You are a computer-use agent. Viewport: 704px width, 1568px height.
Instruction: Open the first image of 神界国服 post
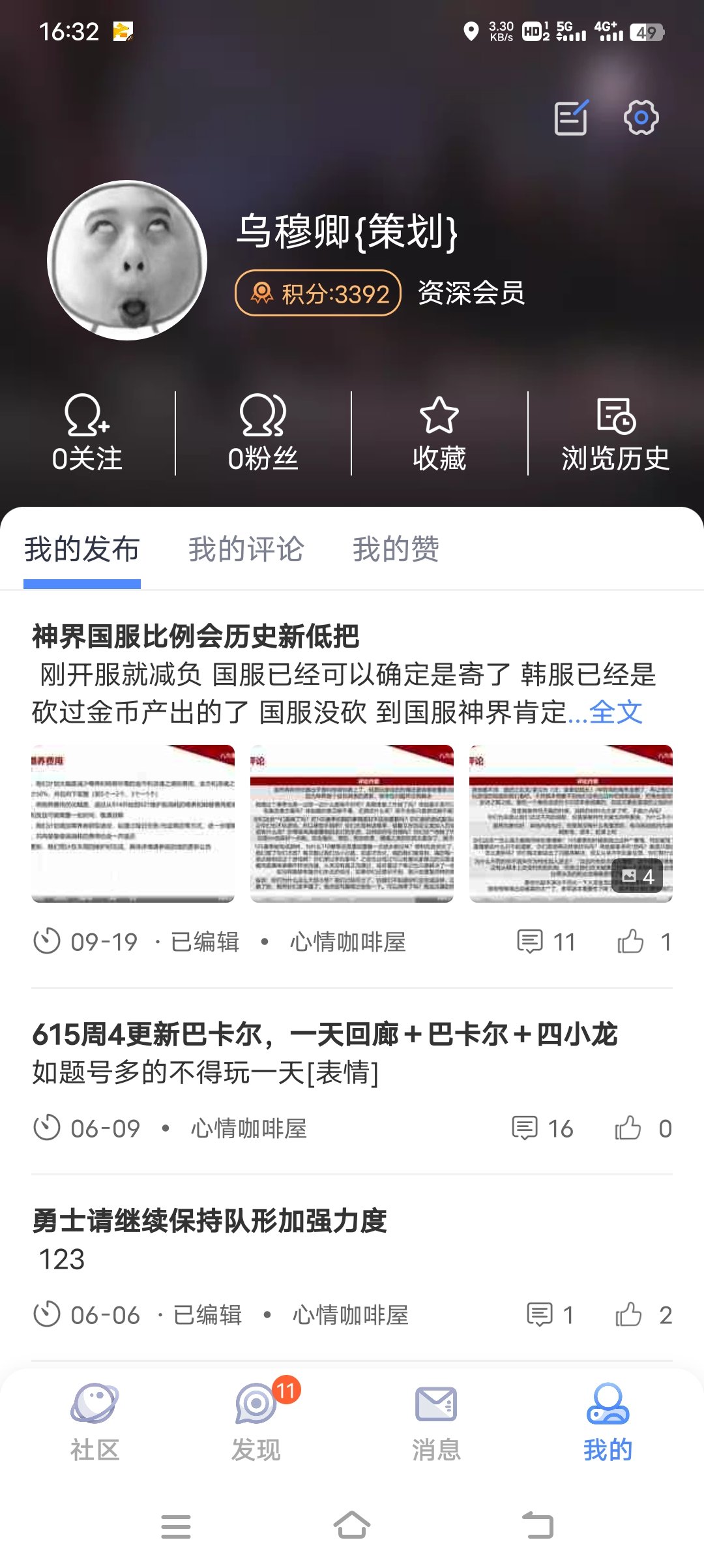click(133, 823)
